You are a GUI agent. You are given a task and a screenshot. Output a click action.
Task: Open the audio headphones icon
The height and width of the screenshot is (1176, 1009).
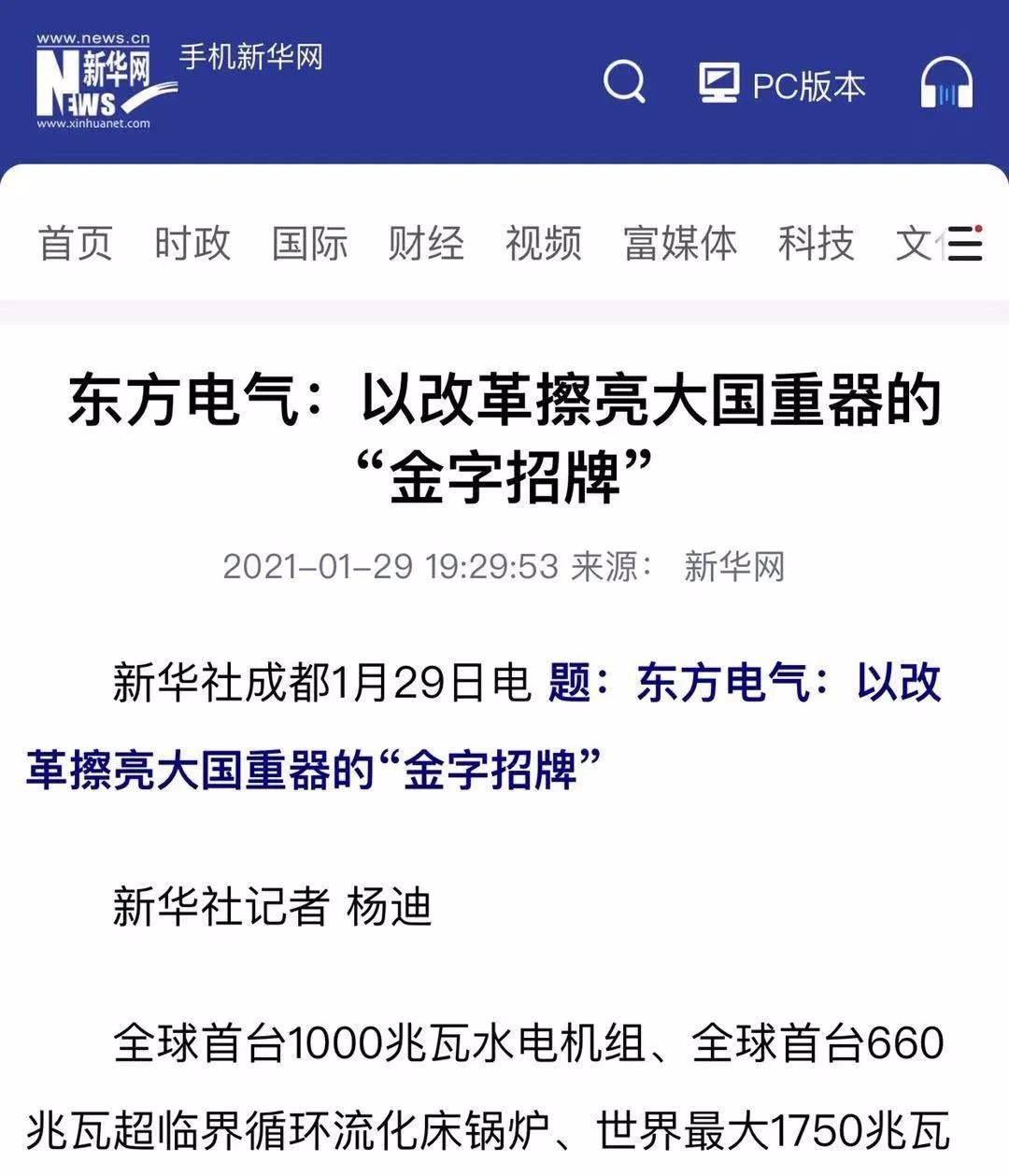[x=946, y=83]
